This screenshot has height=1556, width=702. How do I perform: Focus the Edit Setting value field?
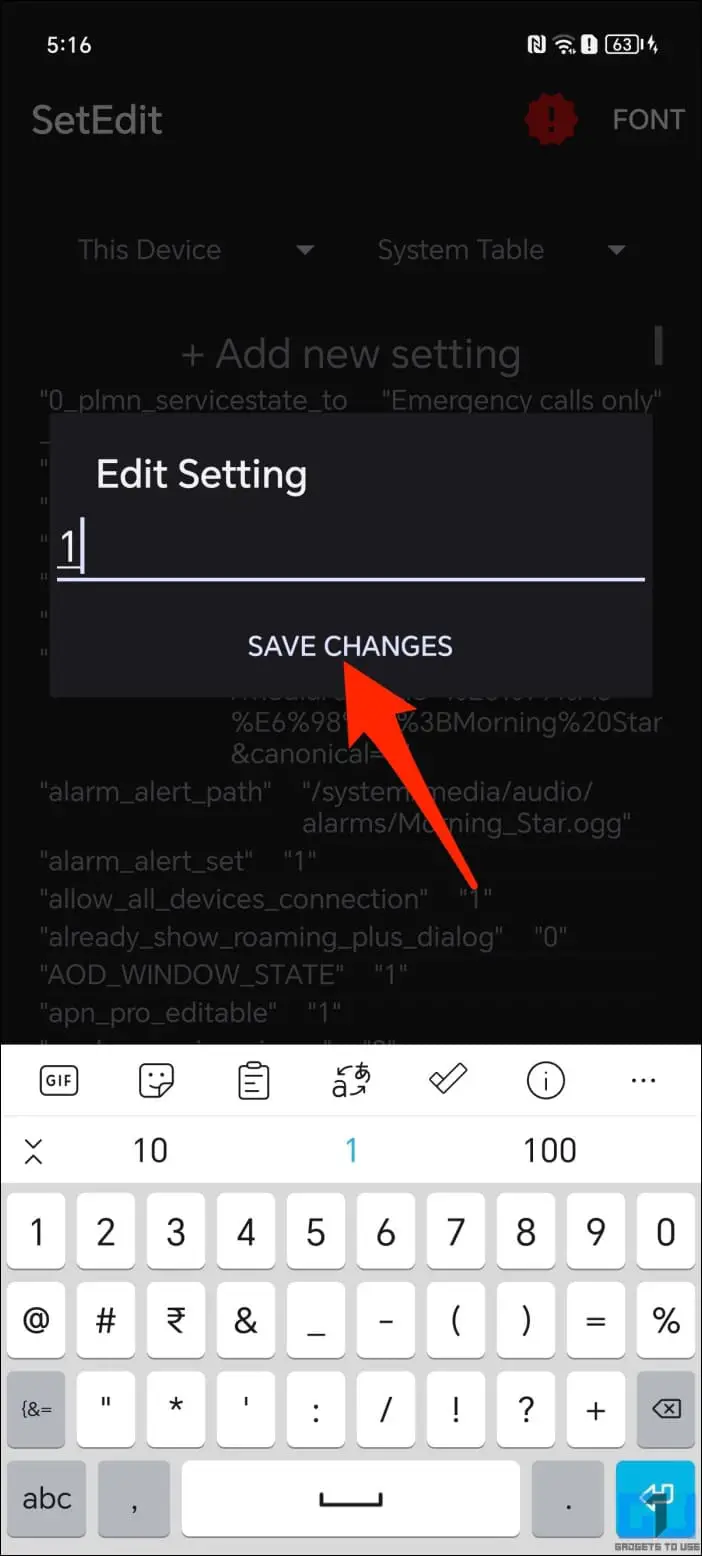click(350, 550)
